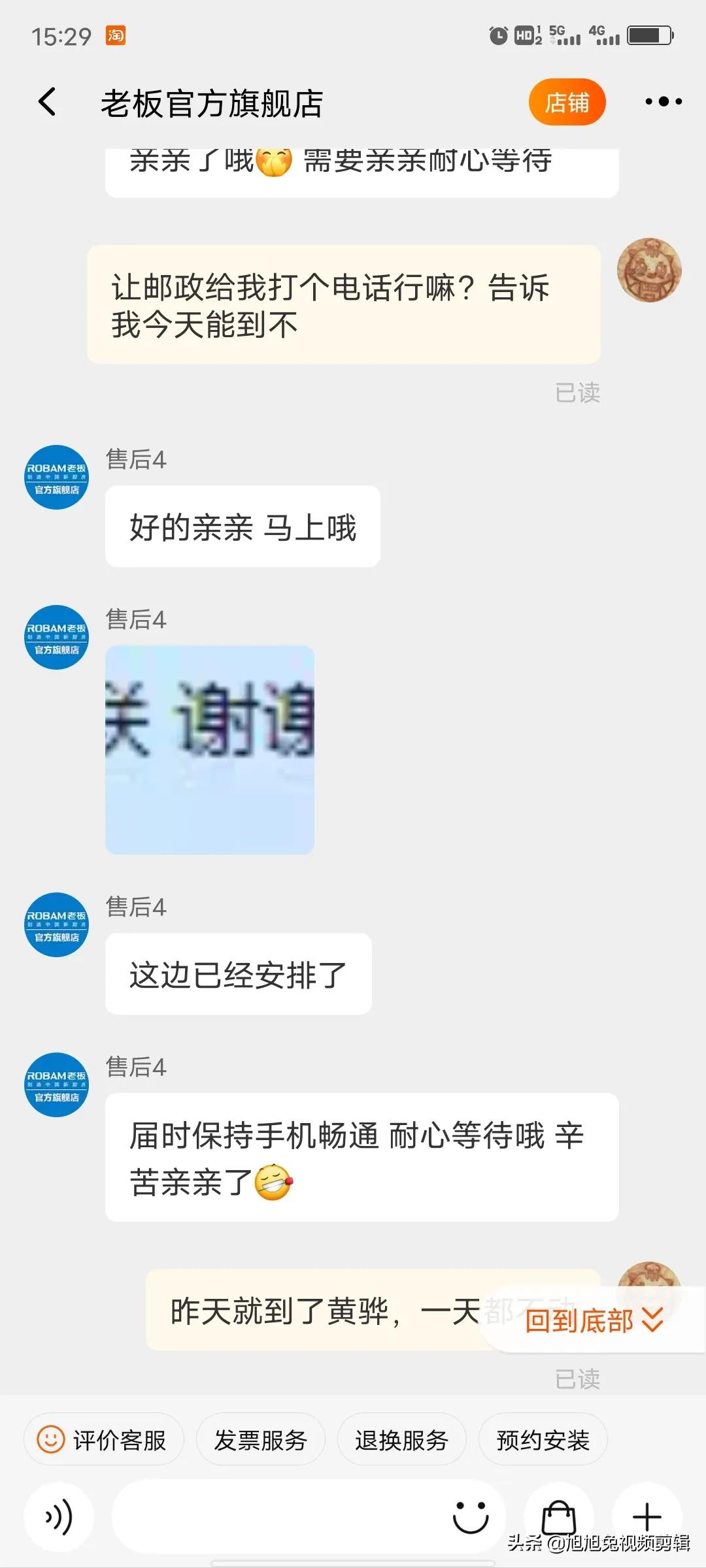Tap the back arrow to leave the chat
Viewport: 706px width, 1568px height.
point(46,102)
